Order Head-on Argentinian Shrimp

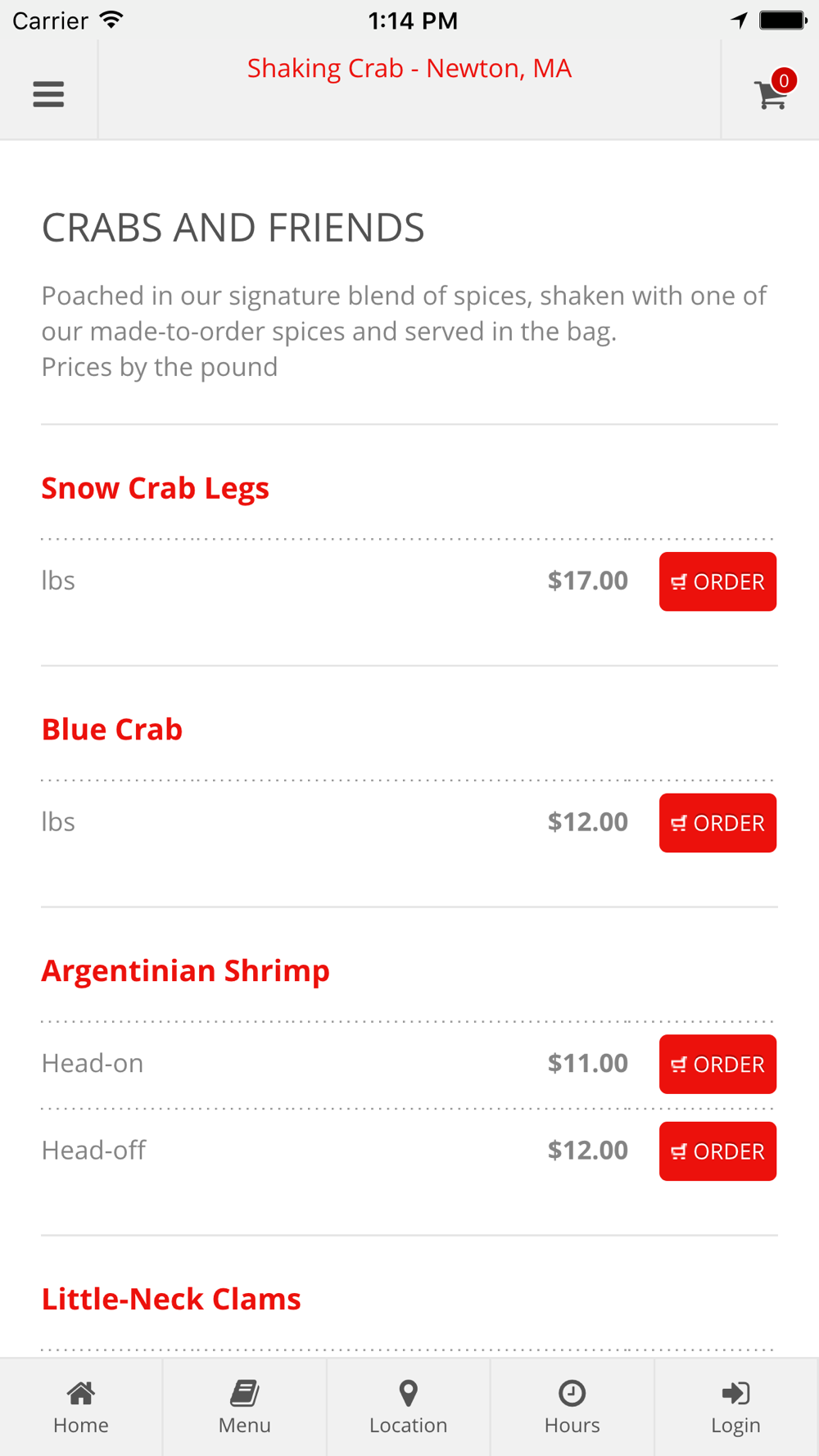click(717, 1064)
